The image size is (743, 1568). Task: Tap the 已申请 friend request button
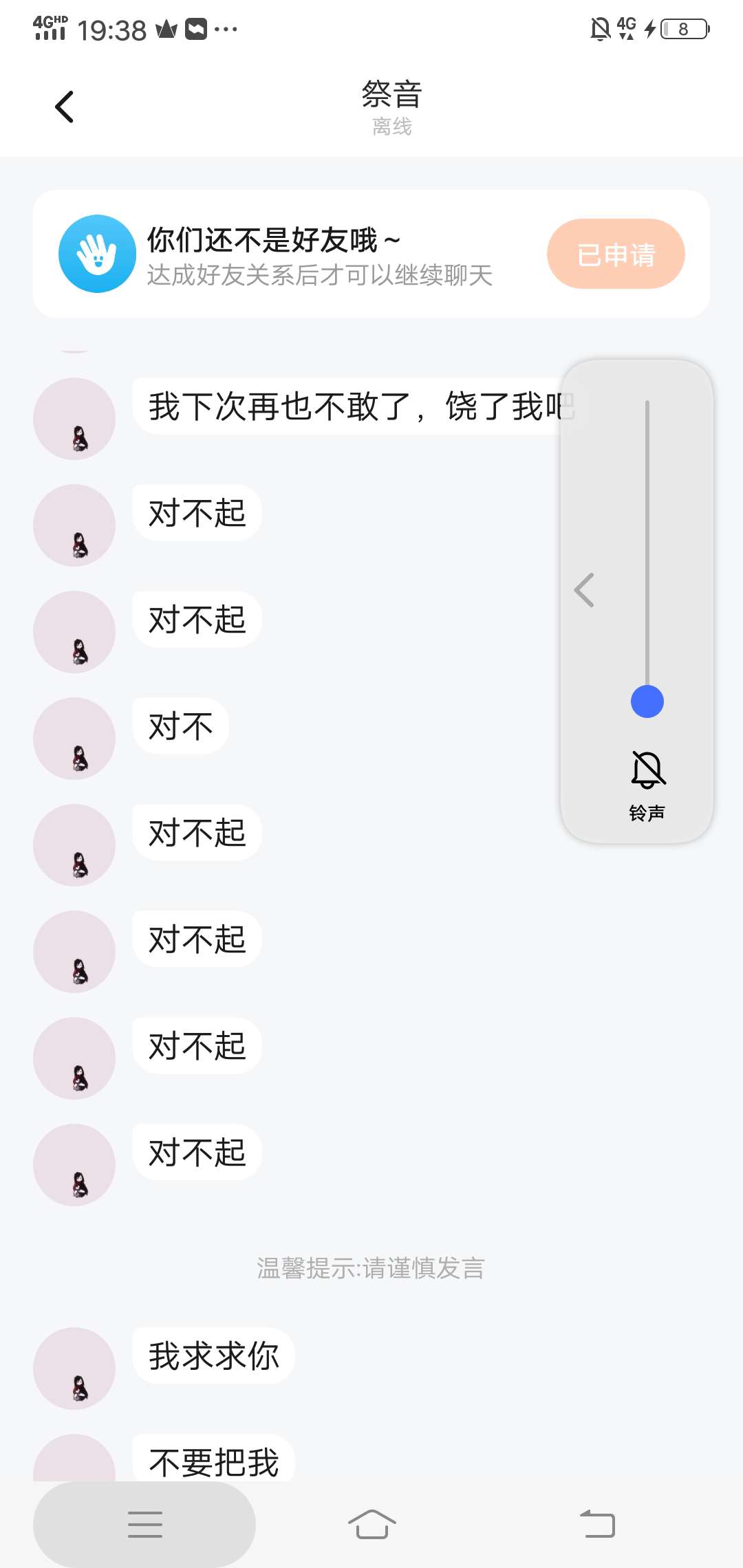pyautogui.click(x=616, y=254)
